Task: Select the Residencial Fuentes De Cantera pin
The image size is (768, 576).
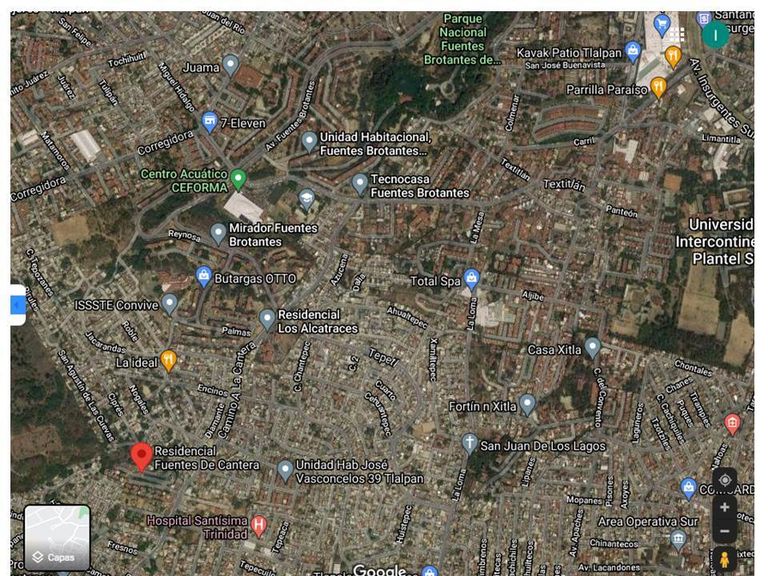Action: (x=142, y=456)
